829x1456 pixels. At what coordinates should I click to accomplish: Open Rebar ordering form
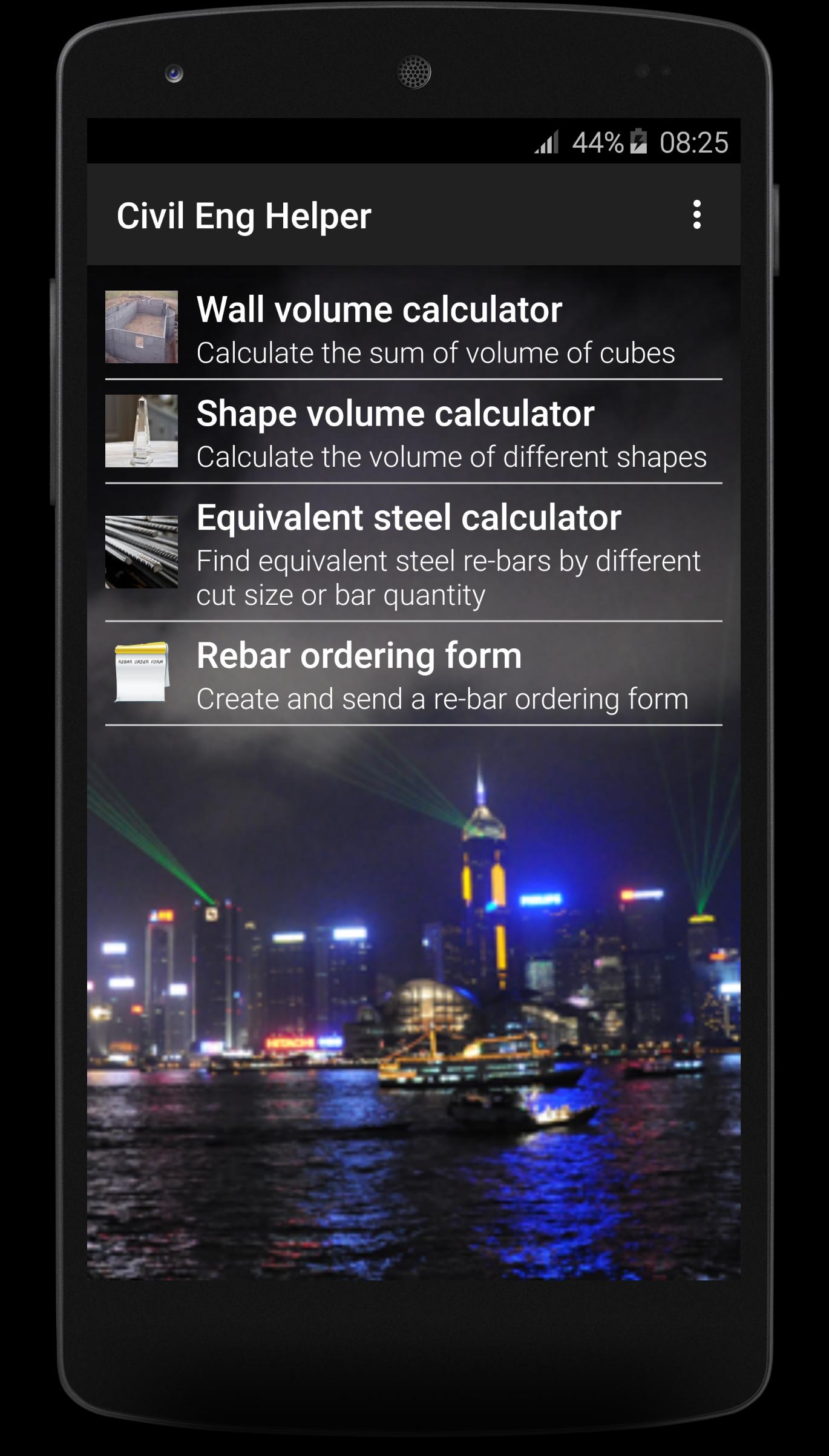point(413,674)
